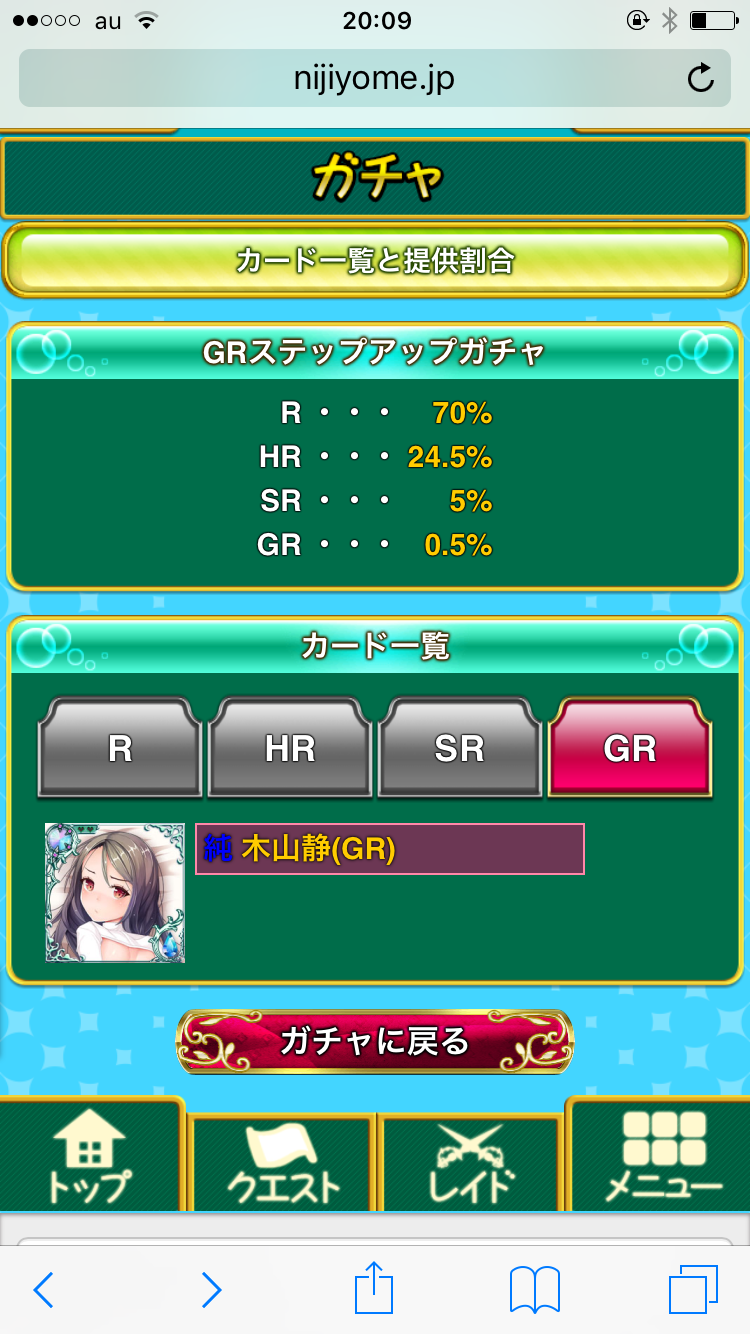Open Safari bookmarks
The image size is (750, 1334).
[x=534, y=1290]
